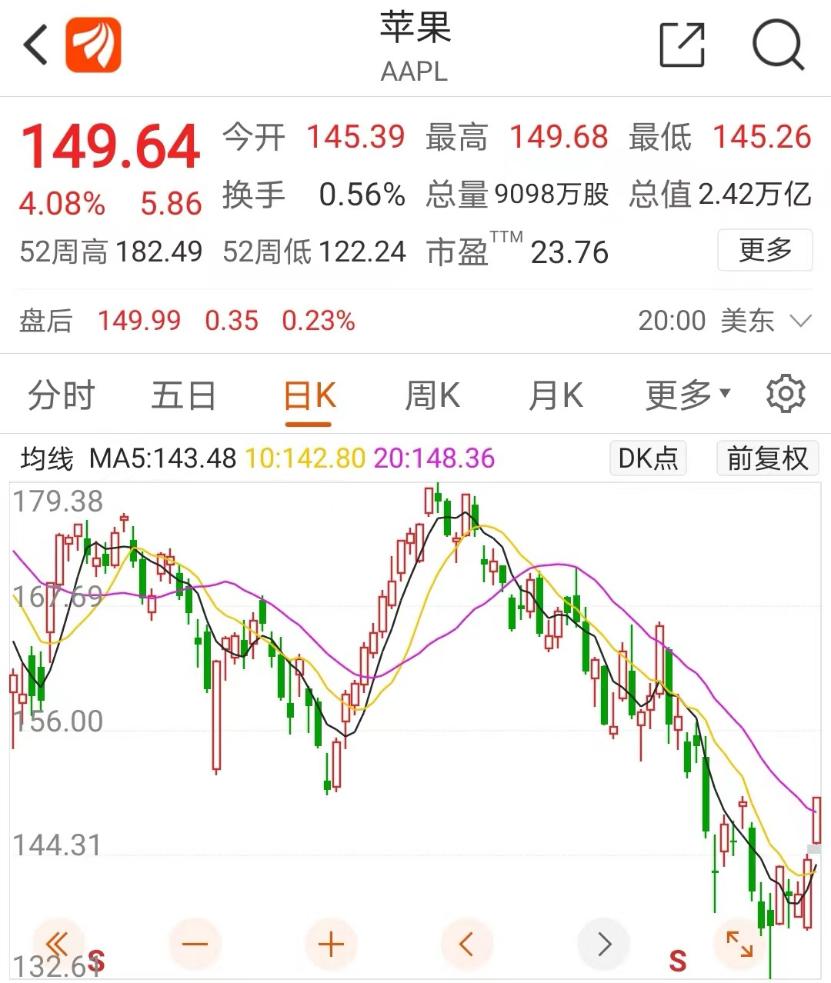Toggle DK点 signal display
Screen dimensions: 831x983
pos(647,458)
